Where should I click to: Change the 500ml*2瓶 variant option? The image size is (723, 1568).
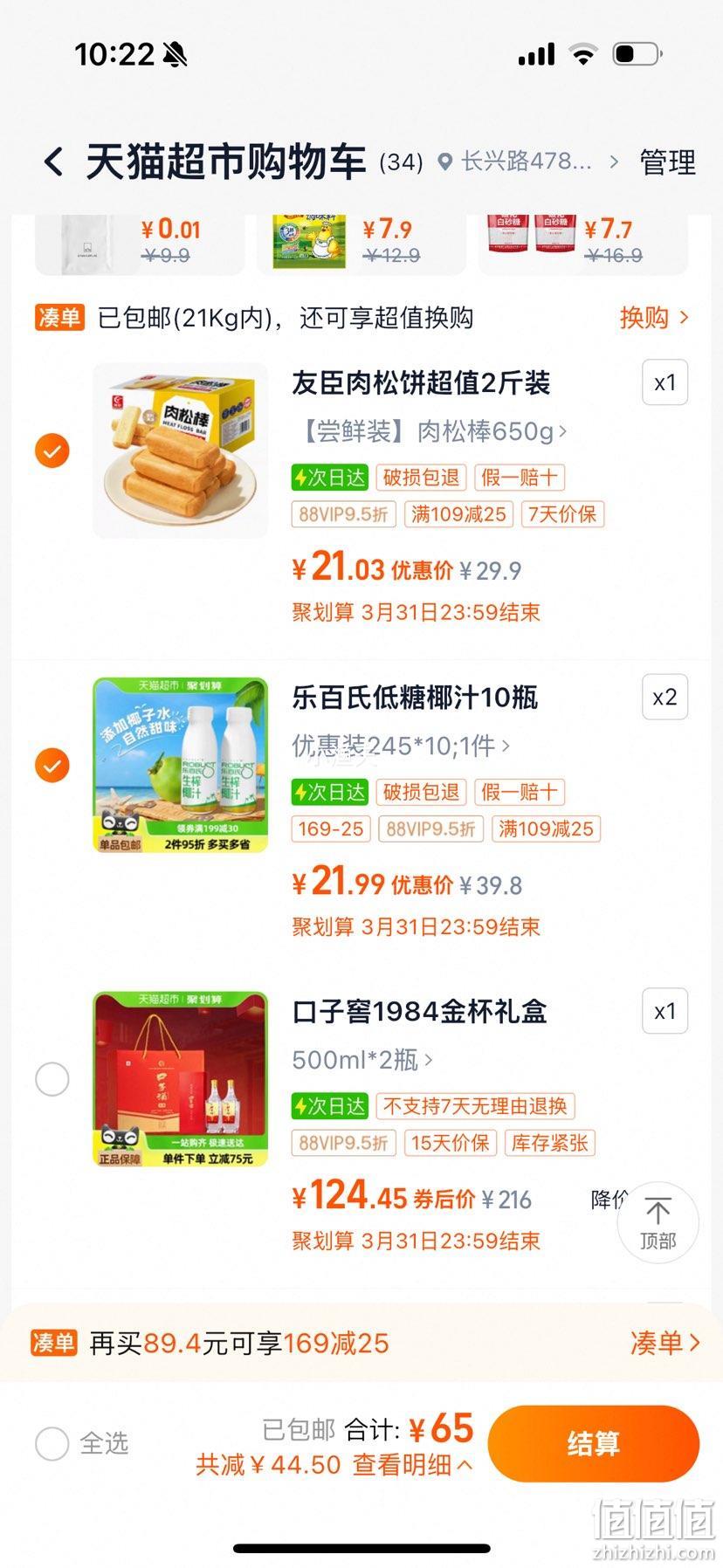362,1060
